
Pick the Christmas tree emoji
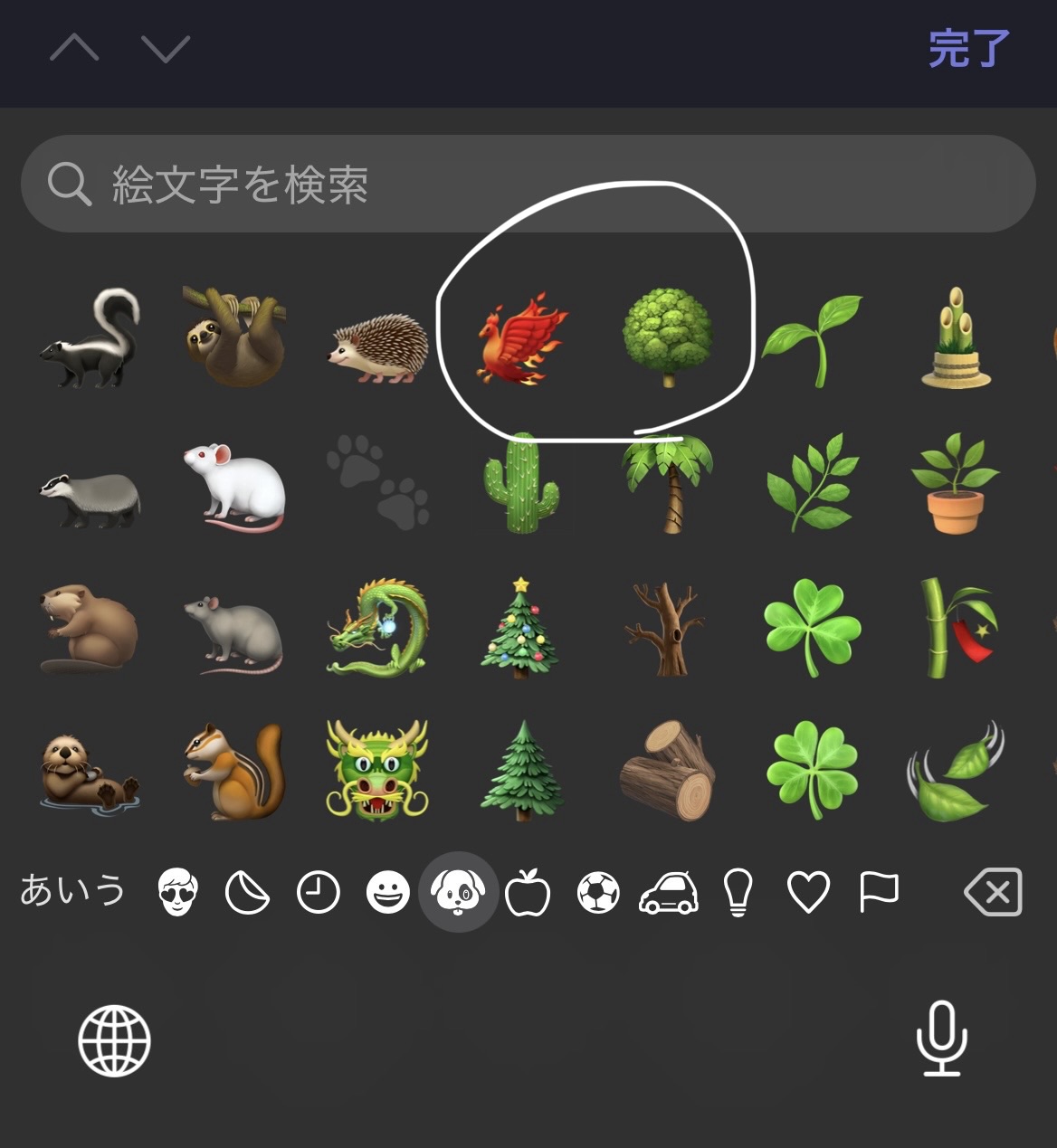(x=520, y=628)
